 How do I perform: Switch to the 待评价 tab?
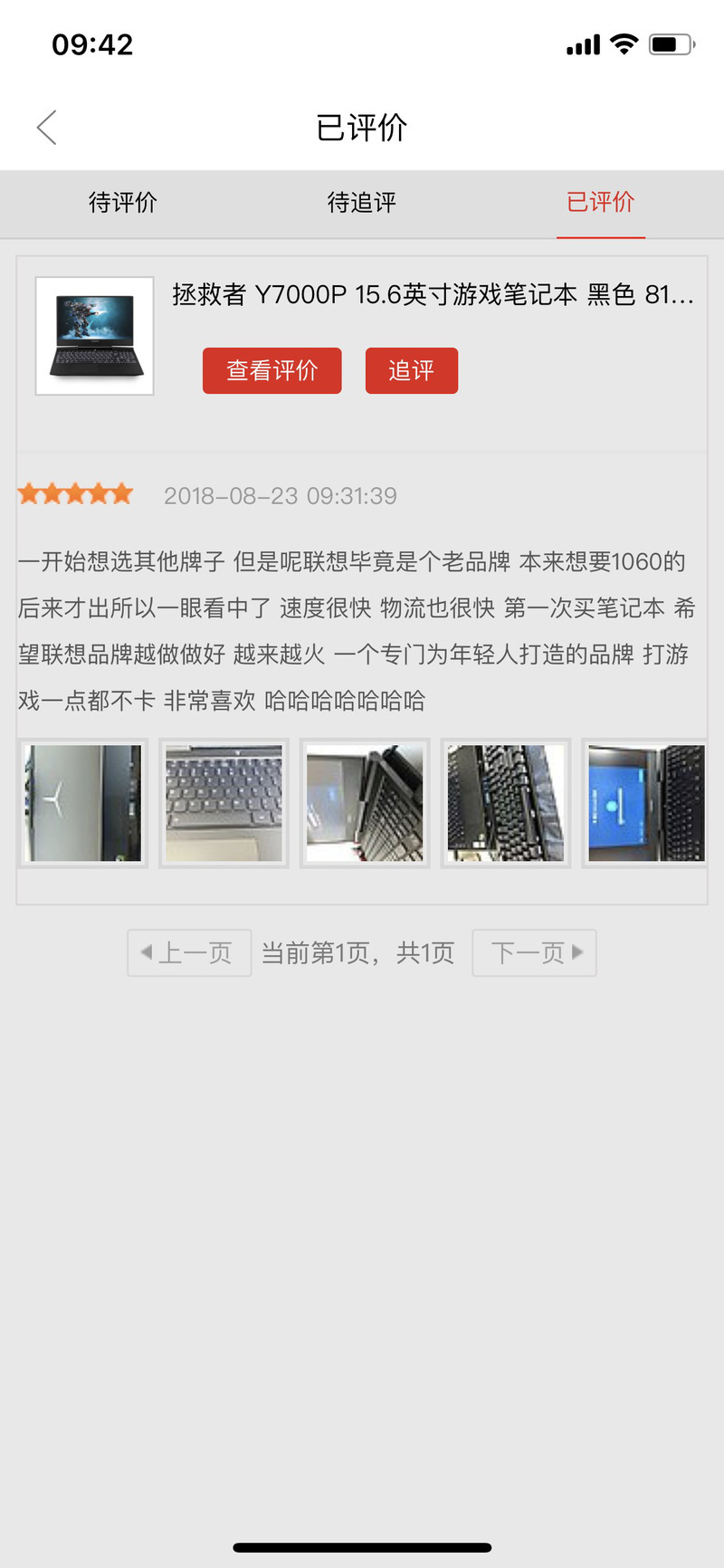(123, 202)
